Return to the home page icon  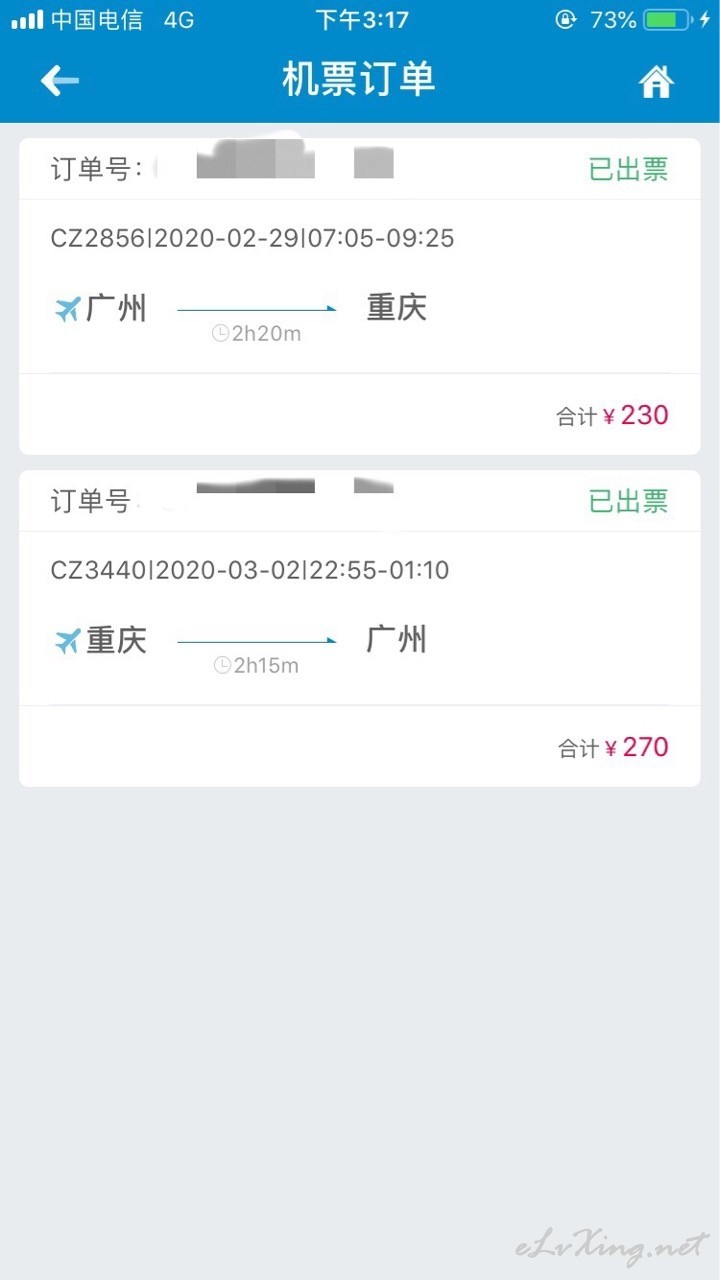656,81
